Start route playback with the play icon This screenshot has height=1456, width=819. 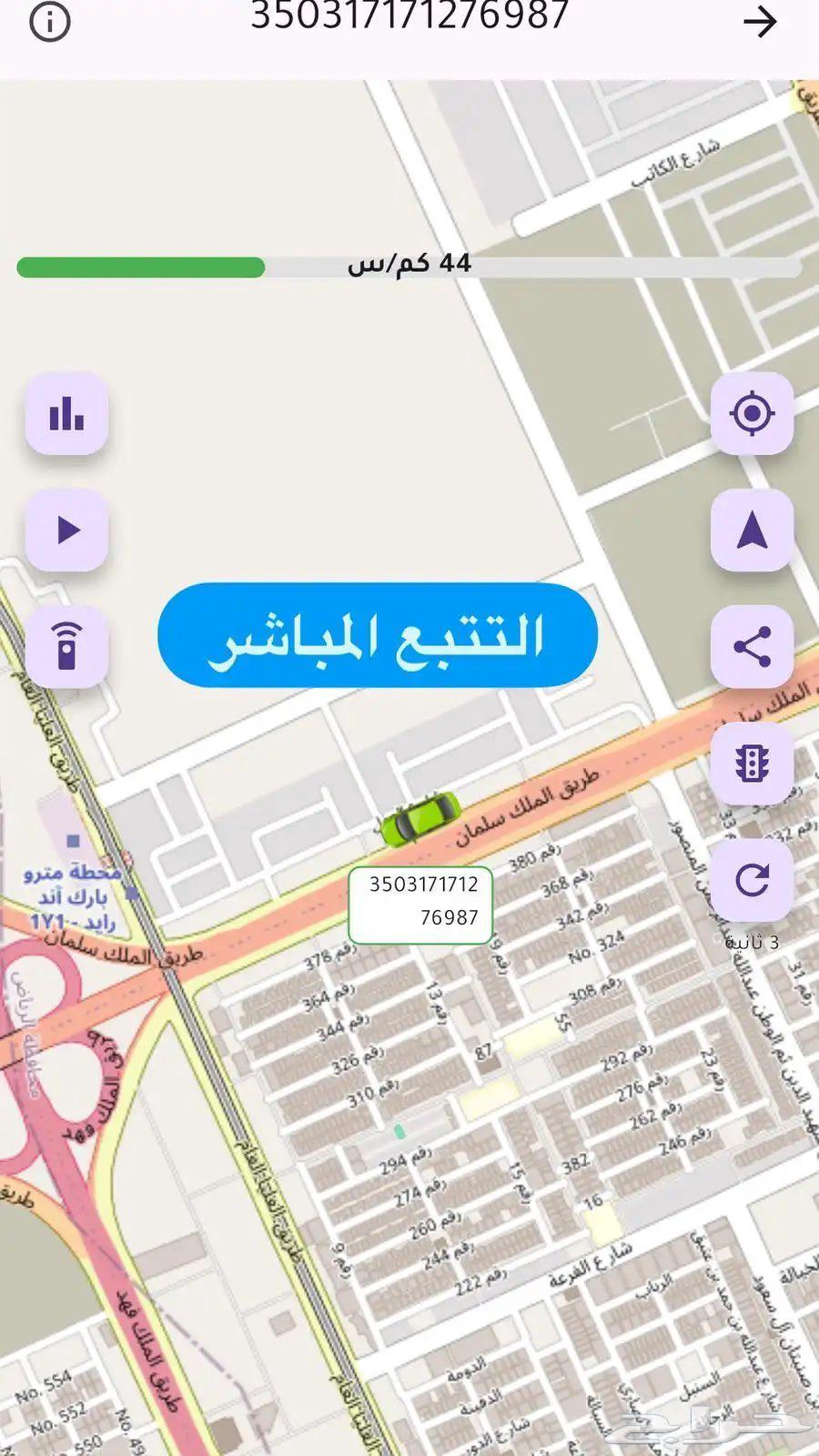tap(66, 530)
